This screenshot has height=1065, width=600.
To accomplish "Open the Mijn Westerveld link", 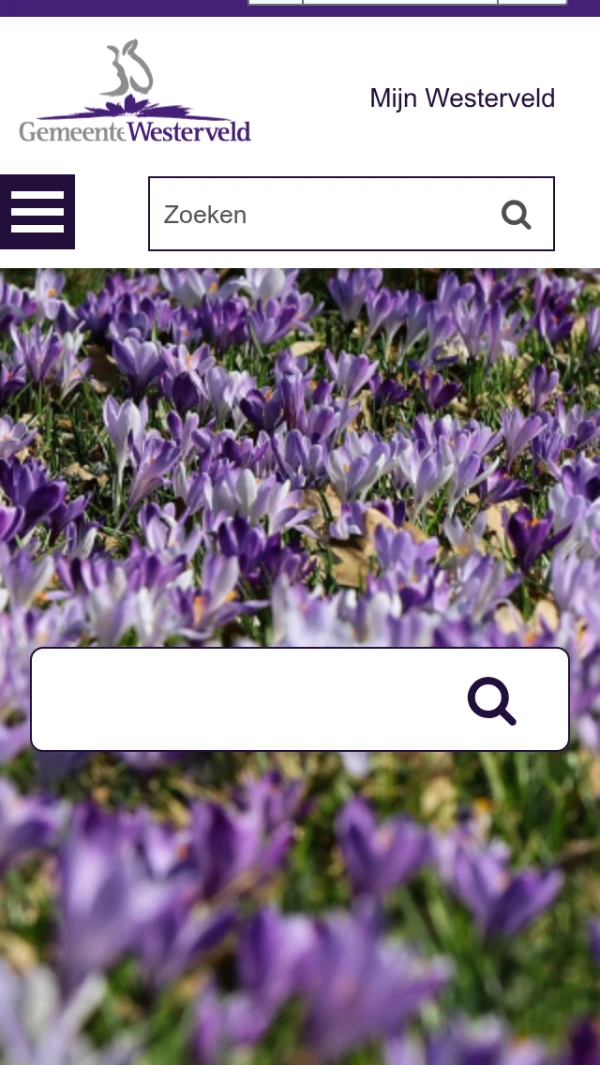I will pos(462,98).
